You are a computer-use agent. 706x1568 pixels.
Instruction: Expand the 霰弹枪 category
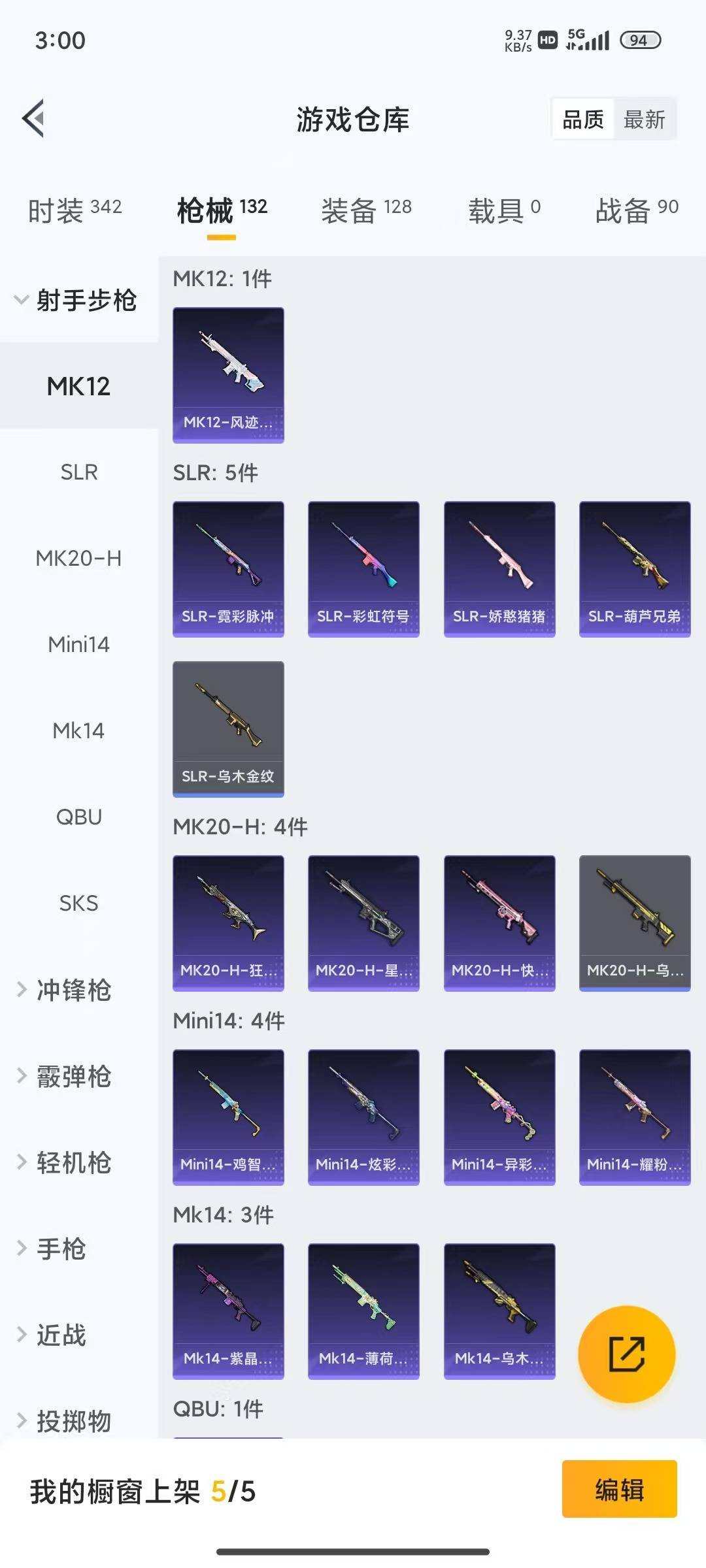point(72,1076)
